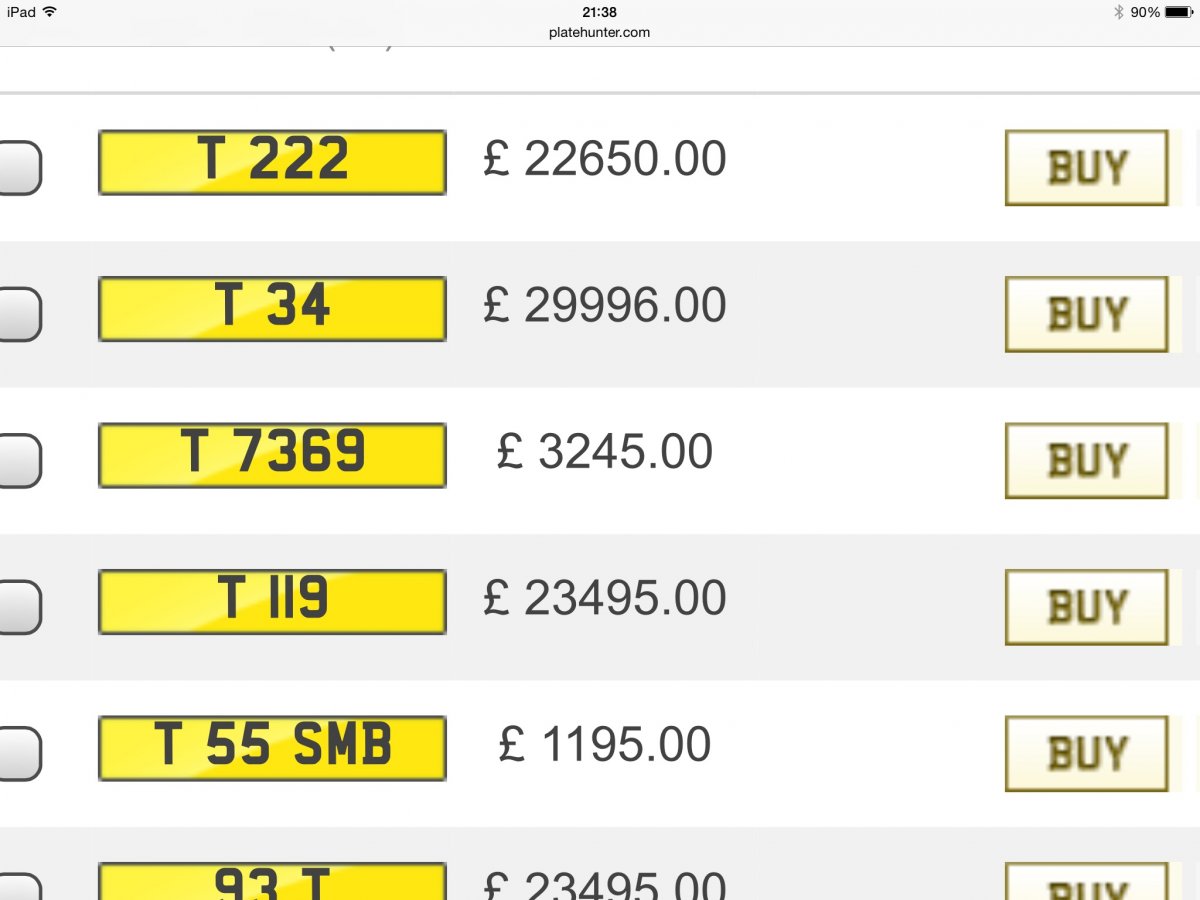
Task: Buy the T 222 plate
Action: coord(1086,168)
